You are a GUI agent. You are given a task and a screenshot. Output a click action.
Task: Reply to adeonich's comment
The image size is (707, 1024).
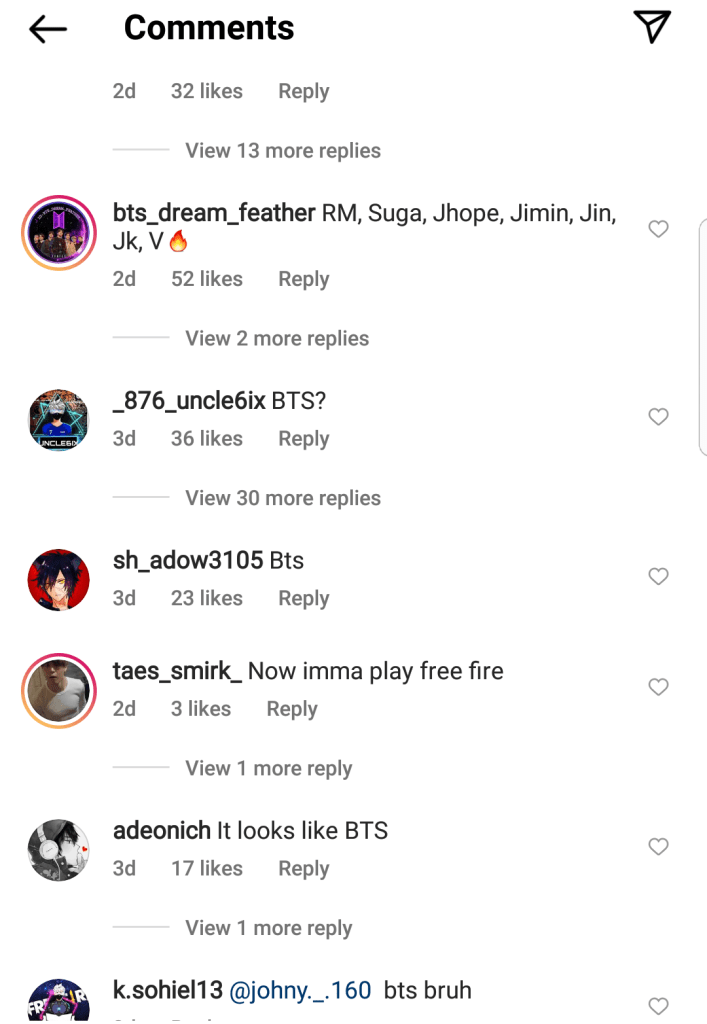303,869
